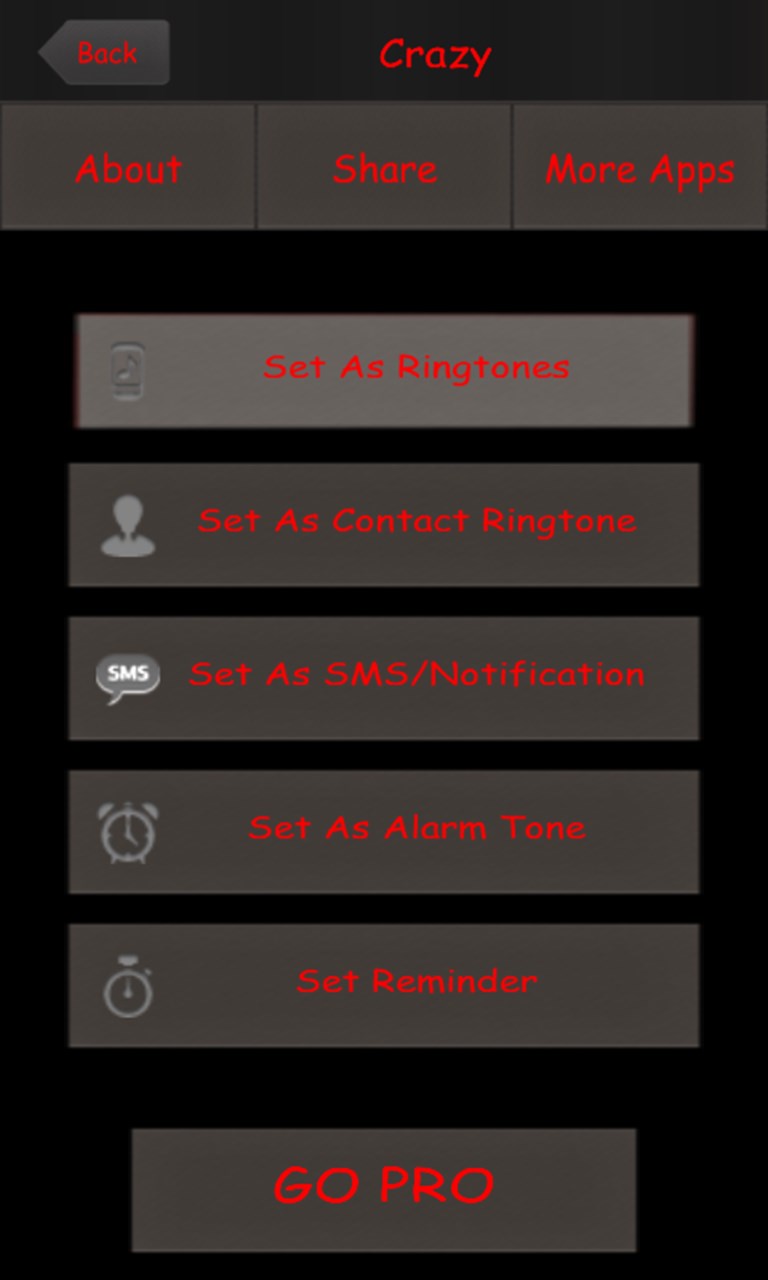
Task: Tap Set As SMS/Notification
Action: [x=384, y=678]
